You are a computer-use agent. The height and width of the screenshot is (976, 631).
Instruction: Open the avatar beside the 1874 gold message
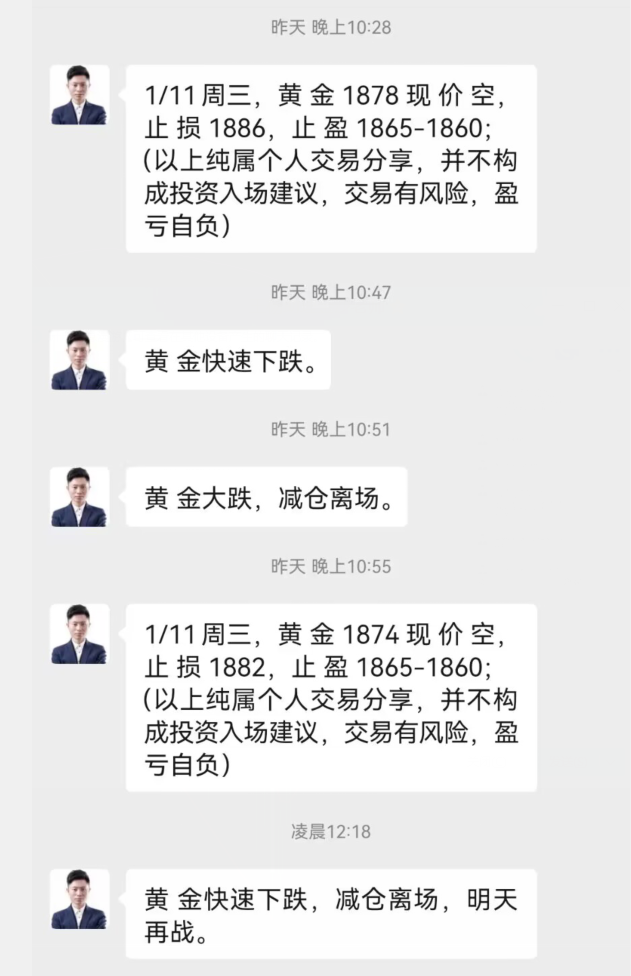pyautogui.click(x=79, y=634)
